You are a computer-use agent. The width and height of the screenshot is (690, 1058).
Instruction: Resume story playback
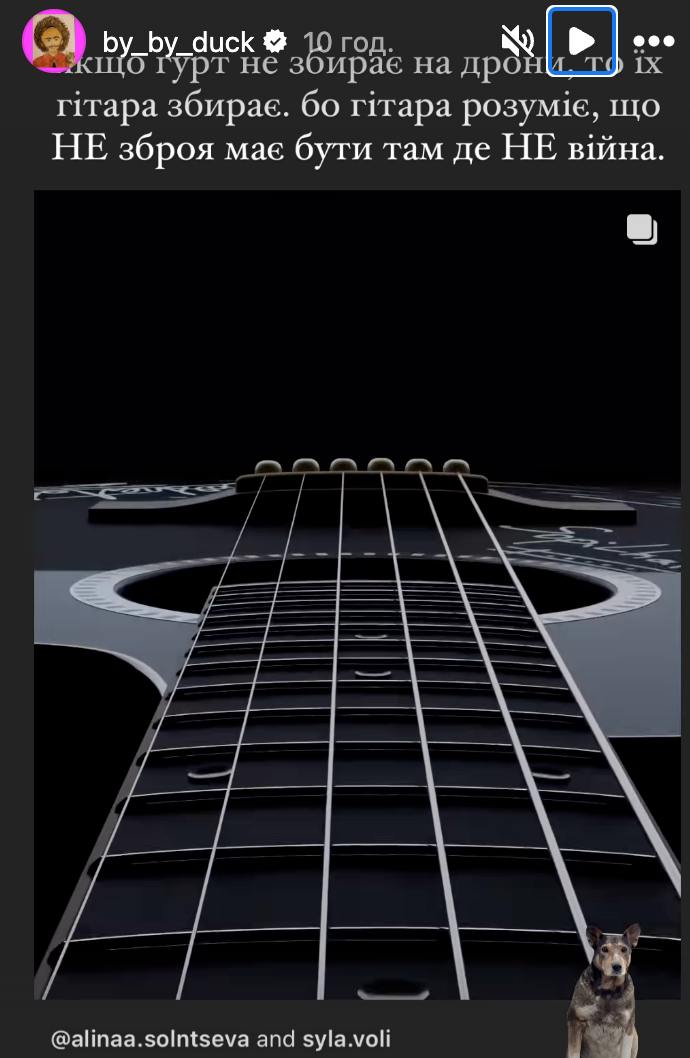(582, 41)
